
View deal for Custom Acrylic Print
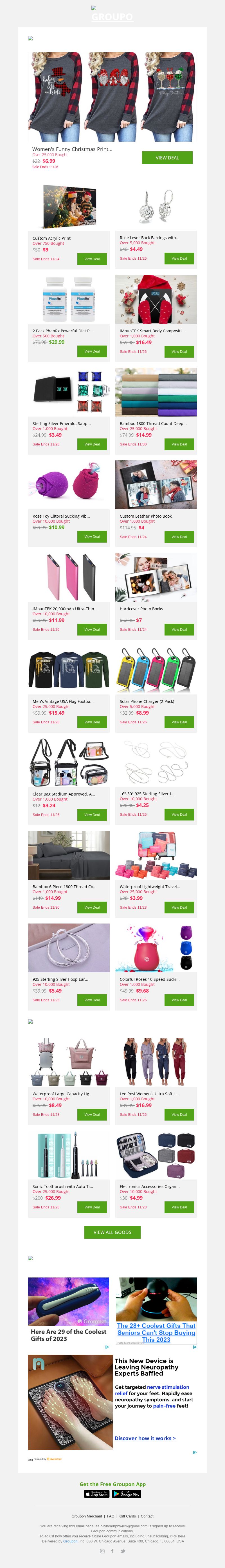(92, 259)
